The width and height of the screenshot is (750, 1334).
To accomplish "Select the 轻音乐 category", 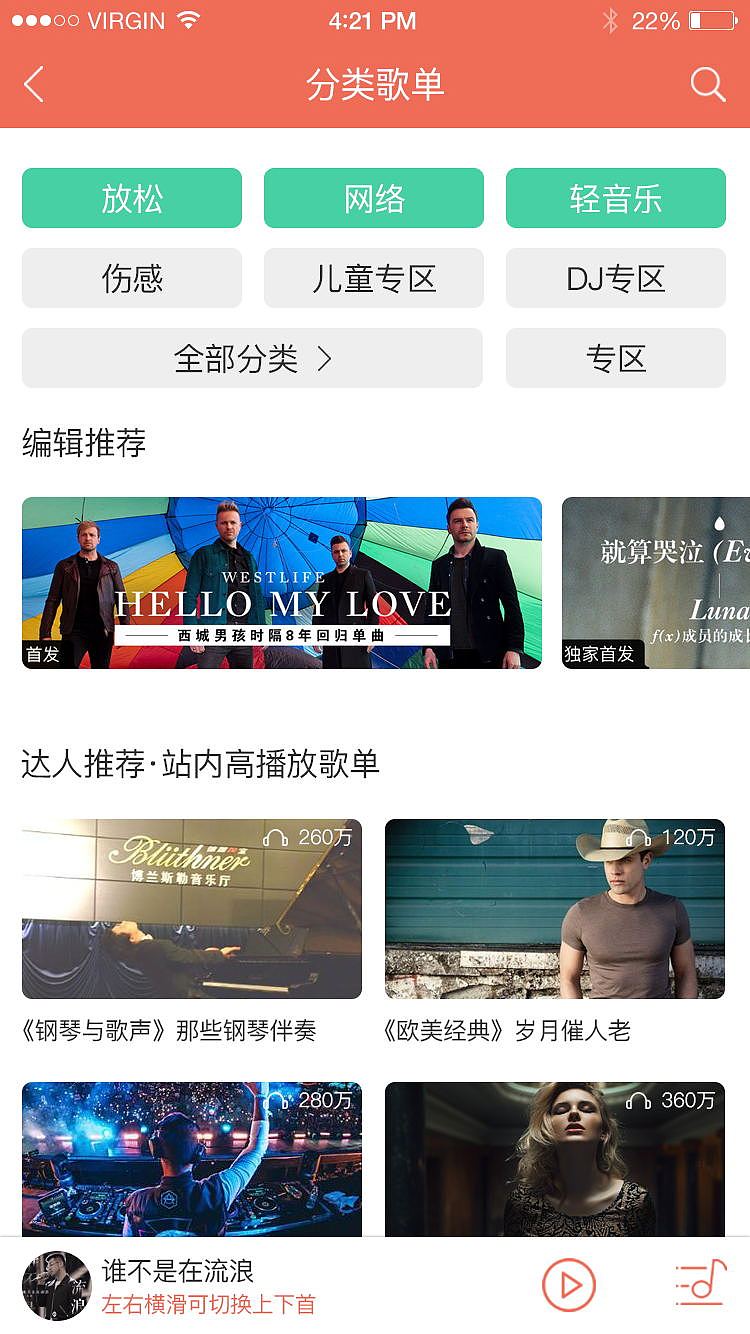I will 615,198.
